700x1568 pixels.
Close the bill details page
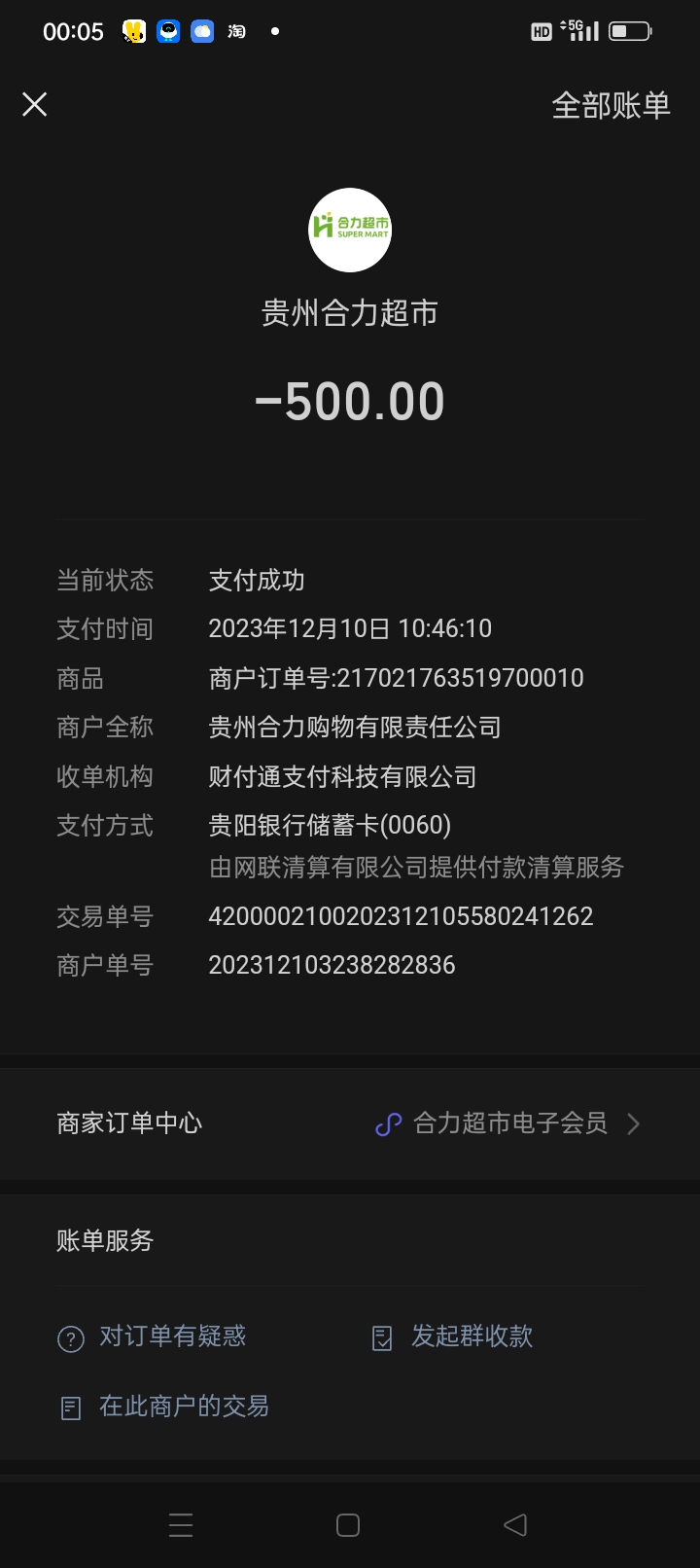pos(35,105)
